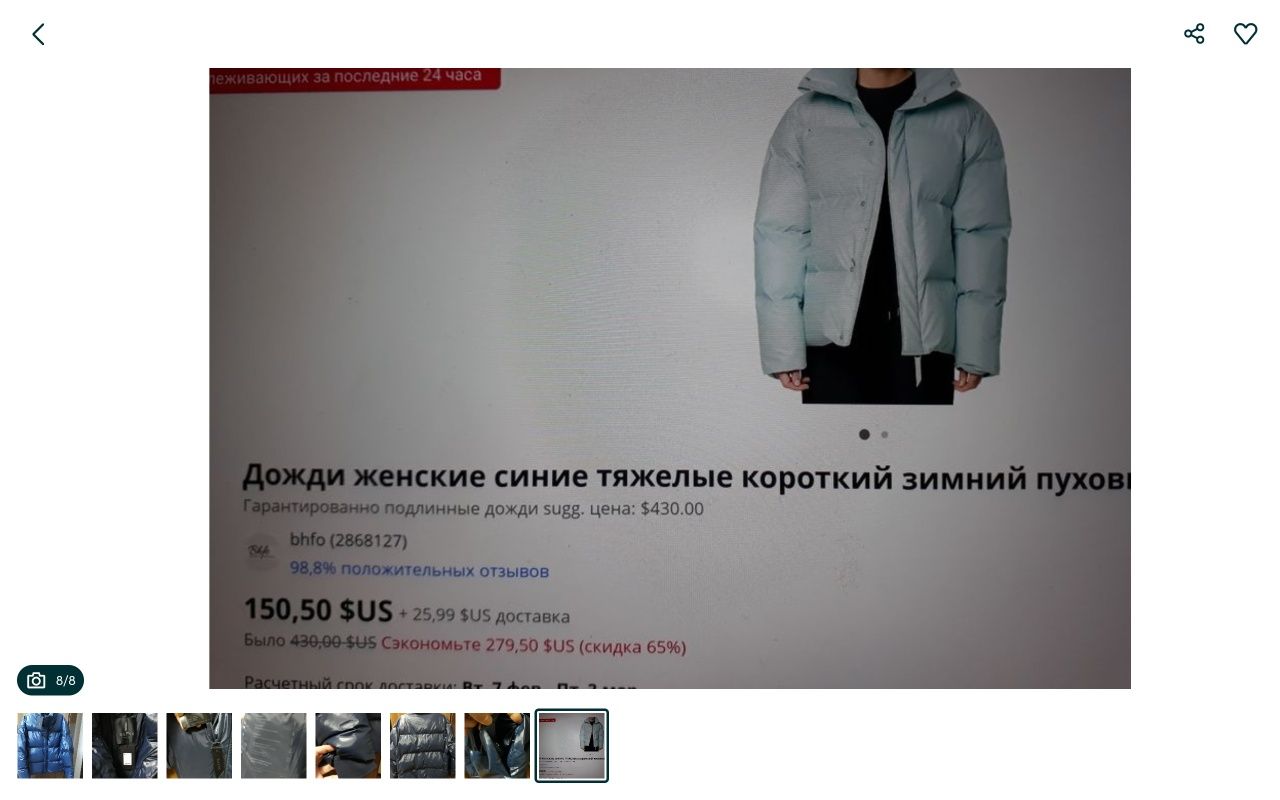Add listing to favorites with heart
The height and width of the screenshot is (800, 1280).
1245,34
